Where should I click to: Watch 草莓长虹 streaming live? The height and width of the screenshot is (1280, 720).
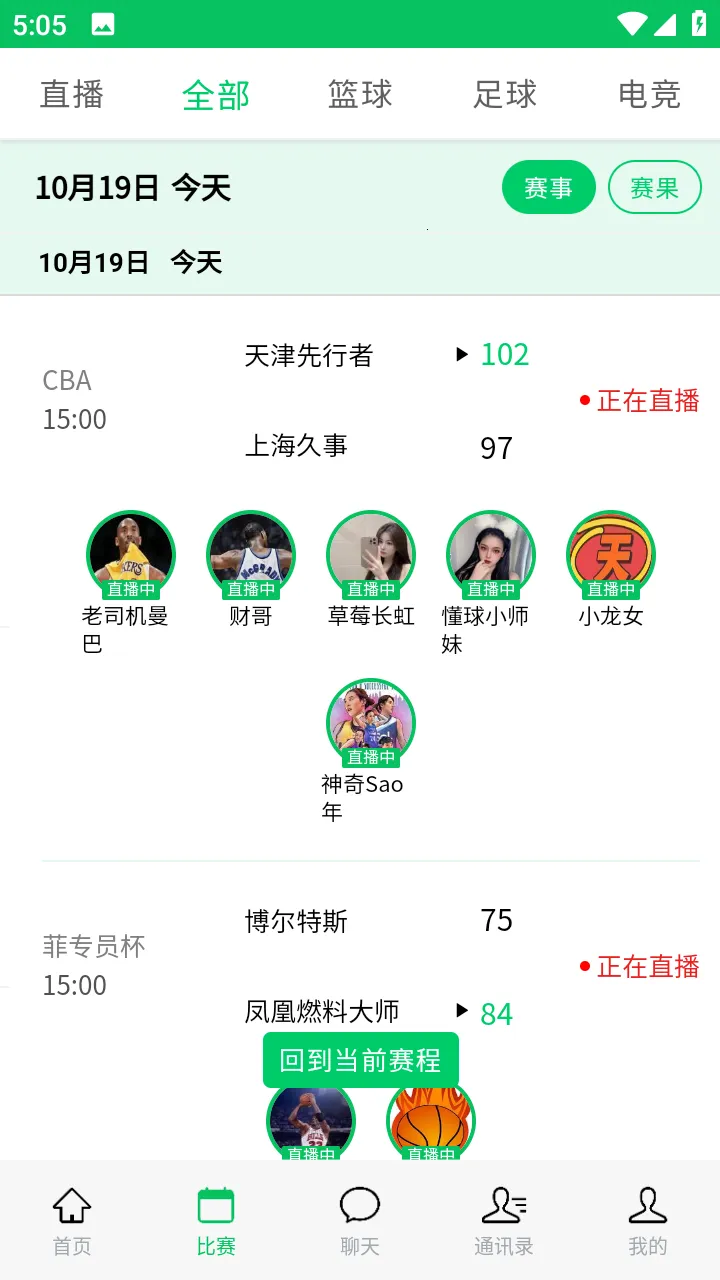[x=371, y=555]
